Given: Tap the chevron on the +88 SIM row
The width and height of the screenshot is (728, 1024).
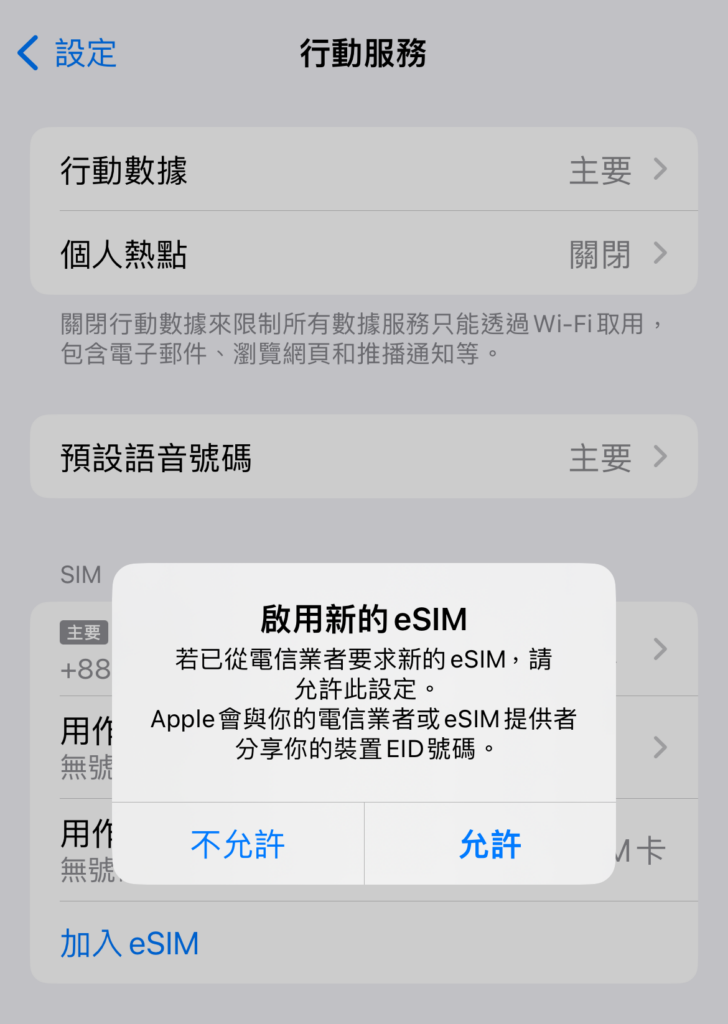Looking at the screenshot, I should point(660,650).
